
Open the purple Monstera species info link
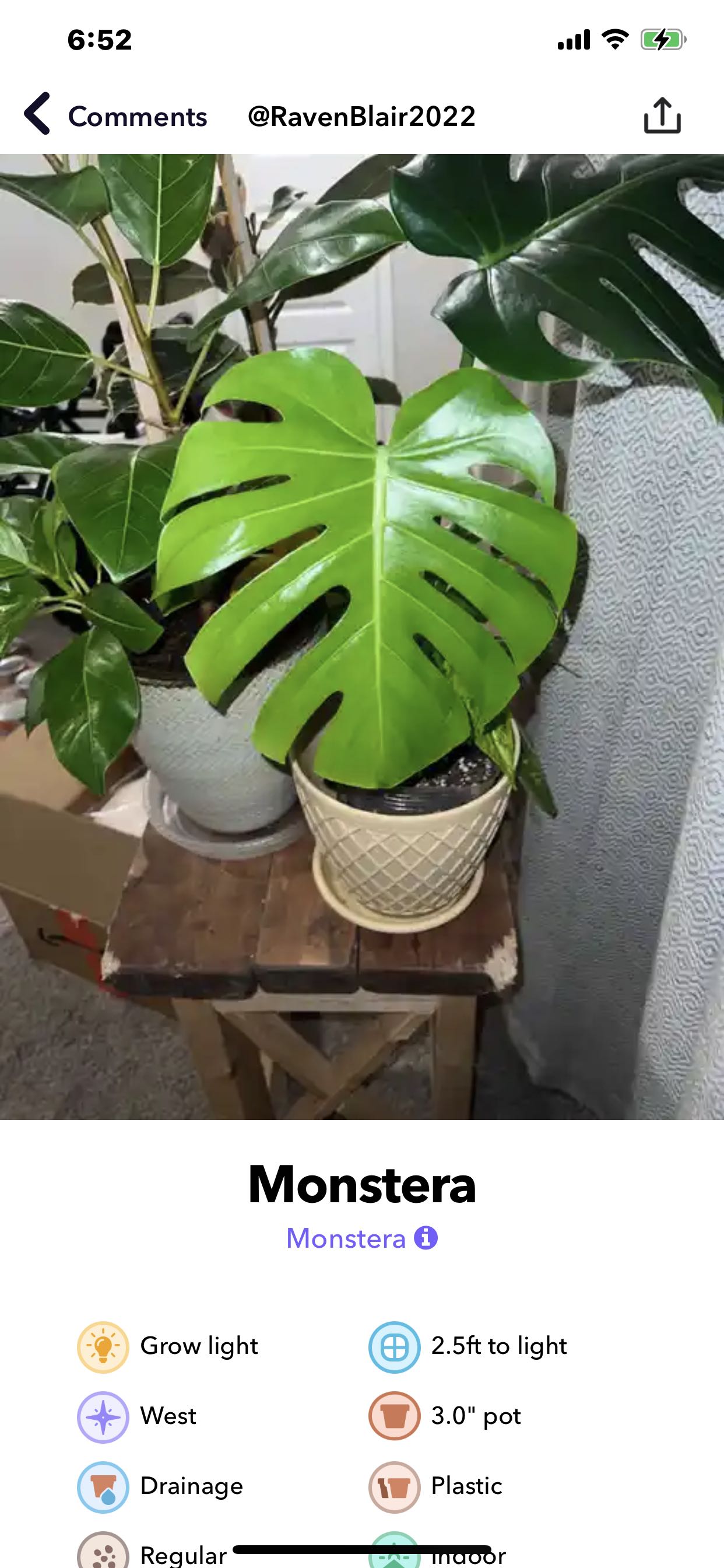(361, 1238)
